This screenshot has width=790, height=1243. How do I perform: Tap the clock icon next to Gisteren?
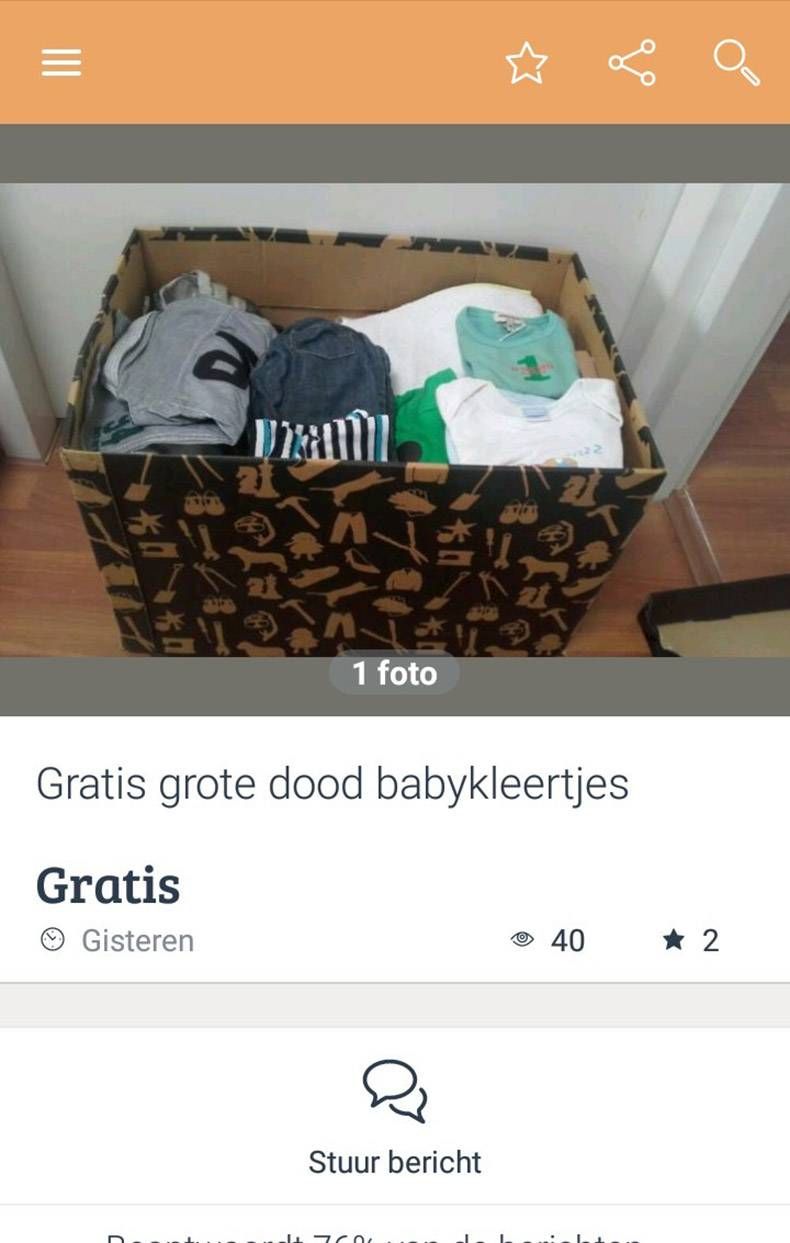click(x=51, y=940)
